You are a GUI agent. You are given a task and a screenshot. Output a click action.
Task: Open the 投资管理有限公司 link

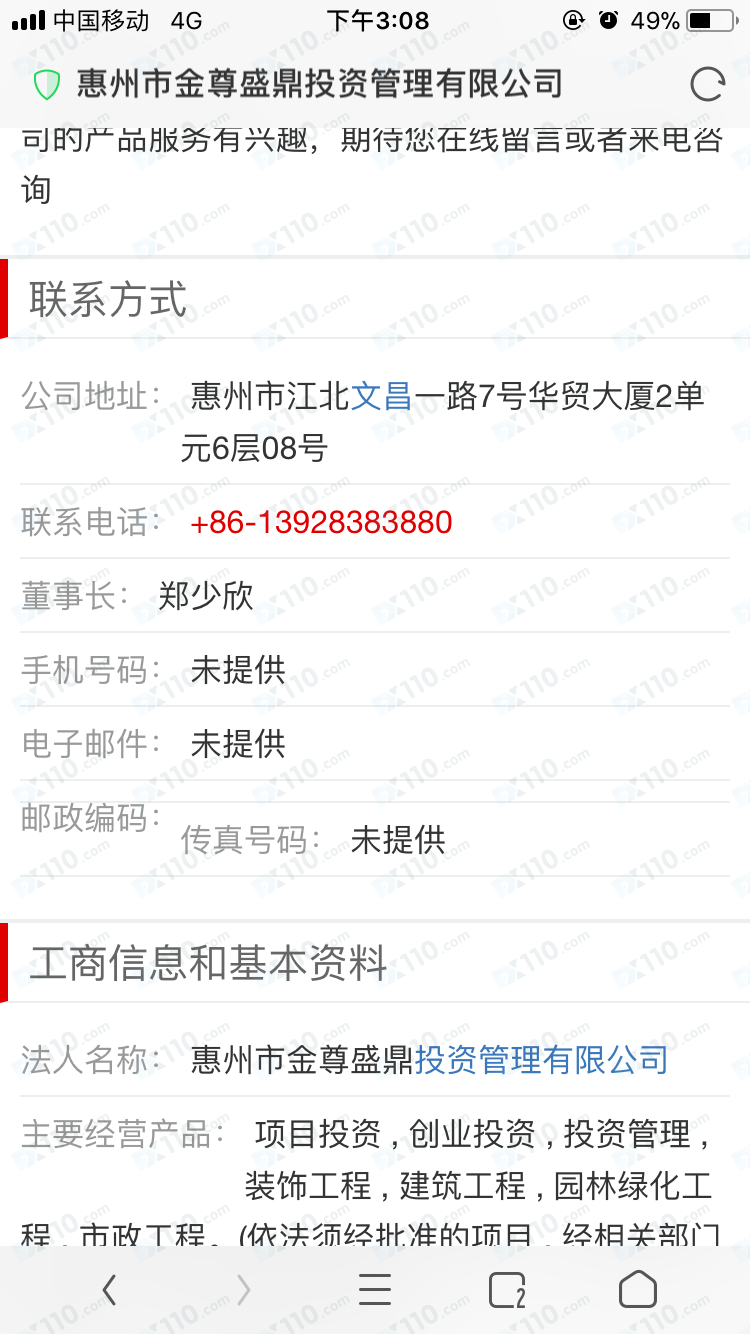pyautogui.click(x=541, y=1060)
